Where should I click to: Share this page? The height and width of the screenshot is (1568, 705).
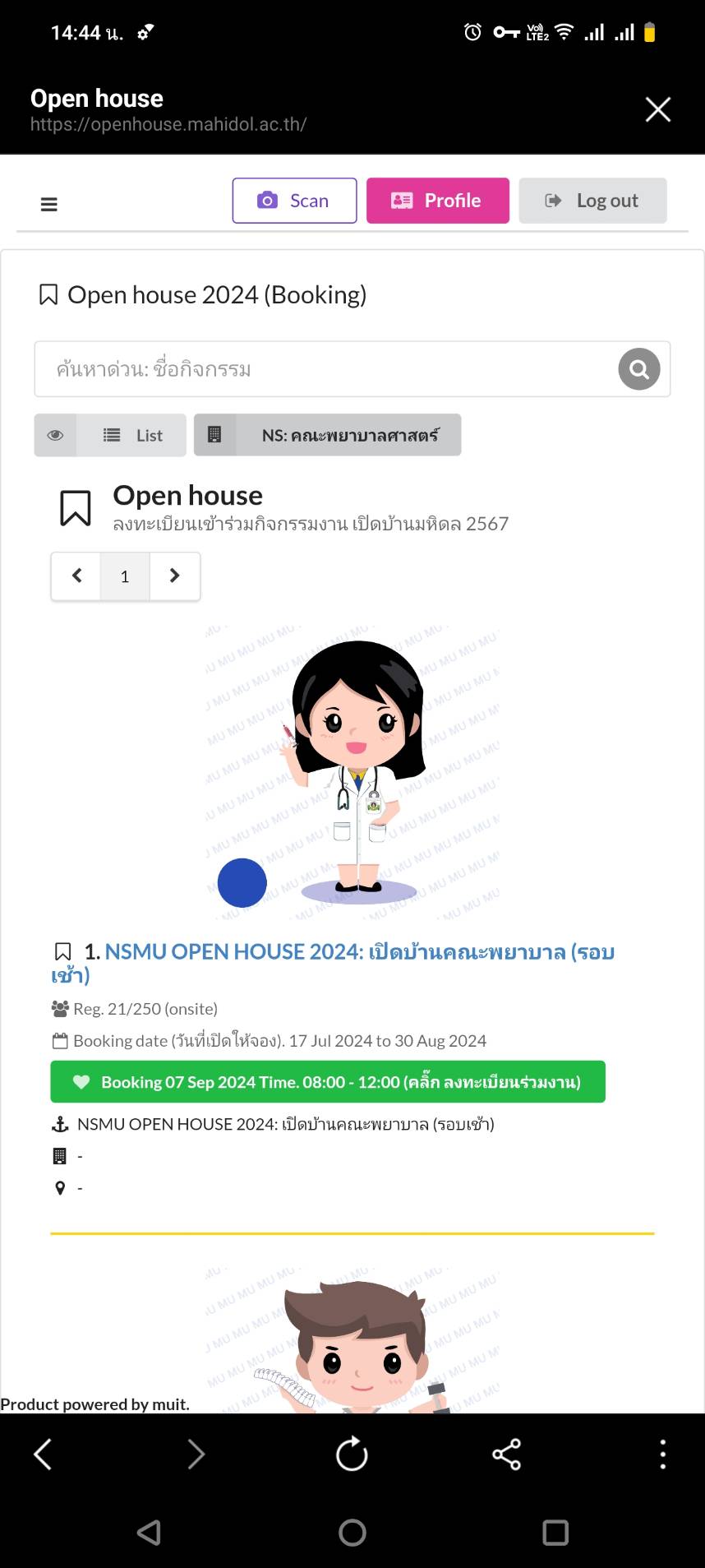pyautogui.click(x=506, y=1454)
